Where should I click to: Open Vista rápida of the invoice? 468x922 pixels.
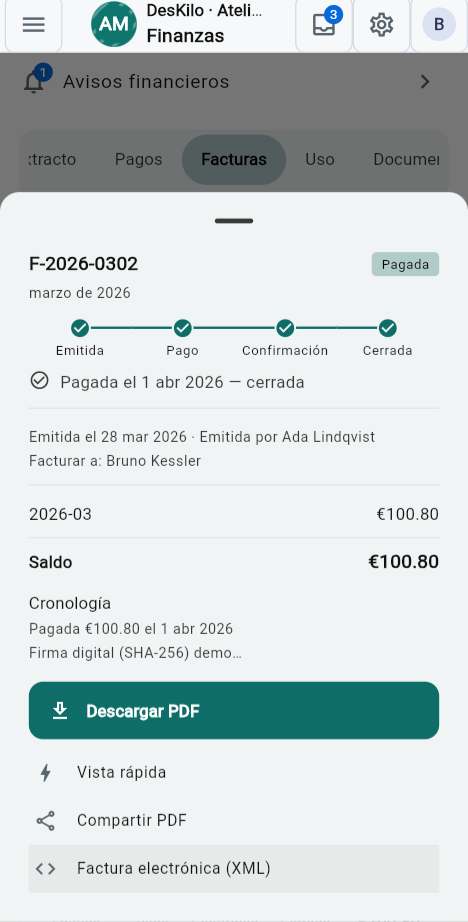[x=234, y=772]
